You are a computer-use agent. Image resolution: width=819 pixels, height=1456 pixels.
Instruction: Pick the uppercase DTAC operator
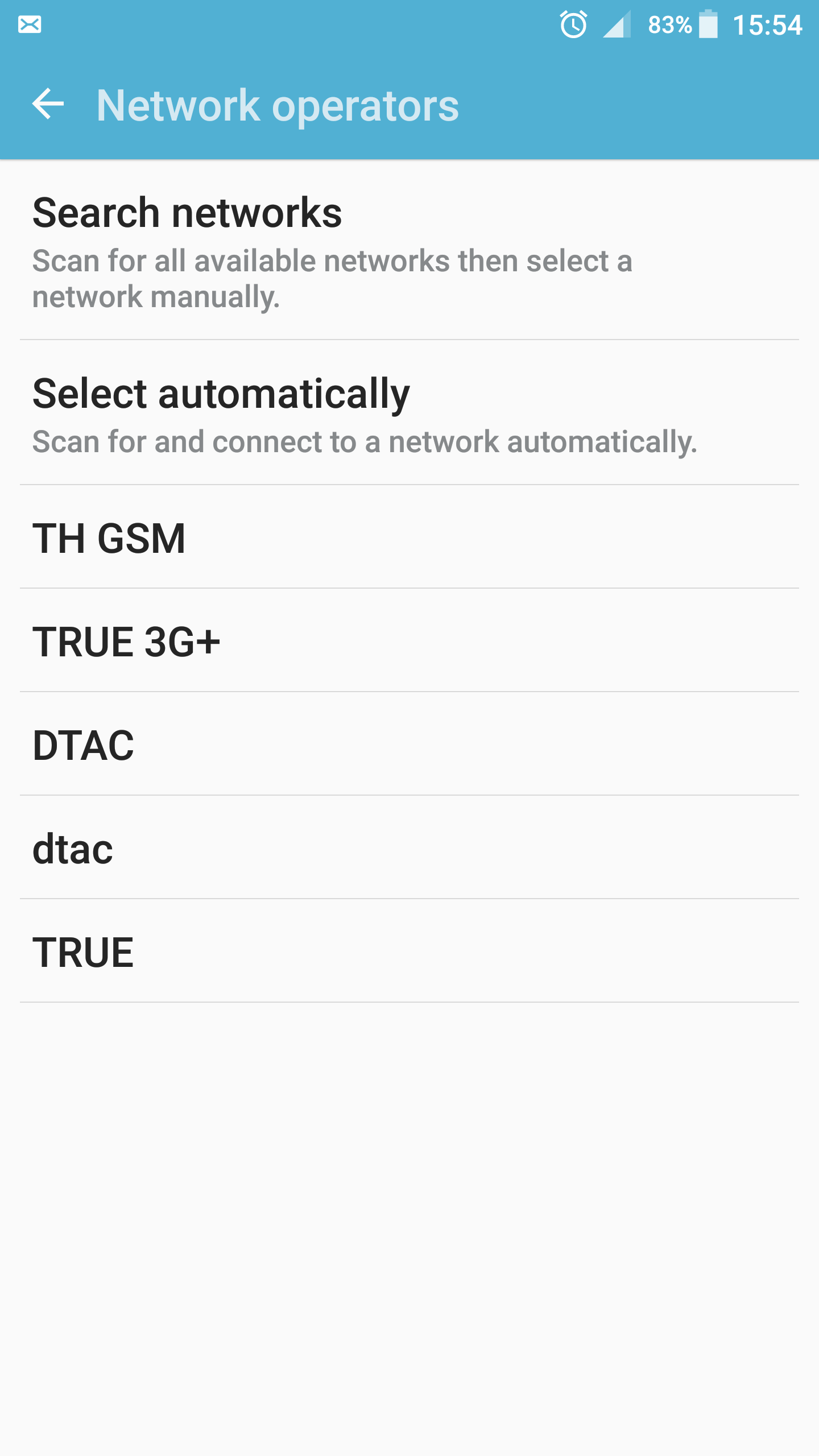(x=409, y=744)
